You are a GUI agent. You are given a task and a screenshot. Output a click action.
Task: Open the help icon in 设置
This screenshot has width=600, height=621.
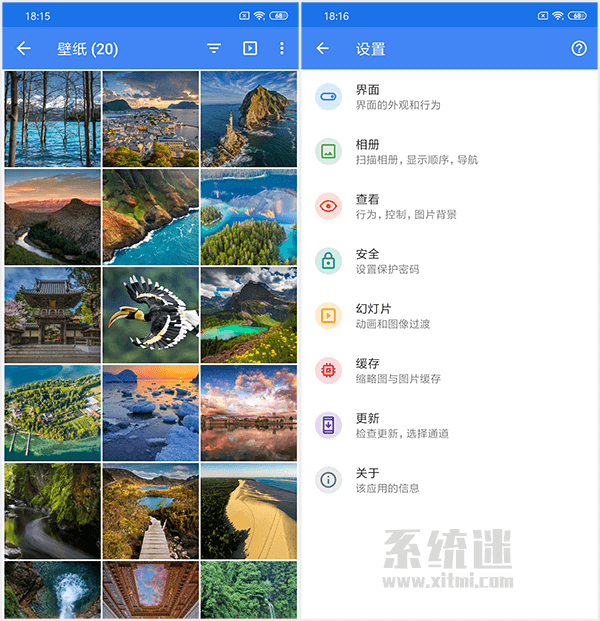coord(578,48)
